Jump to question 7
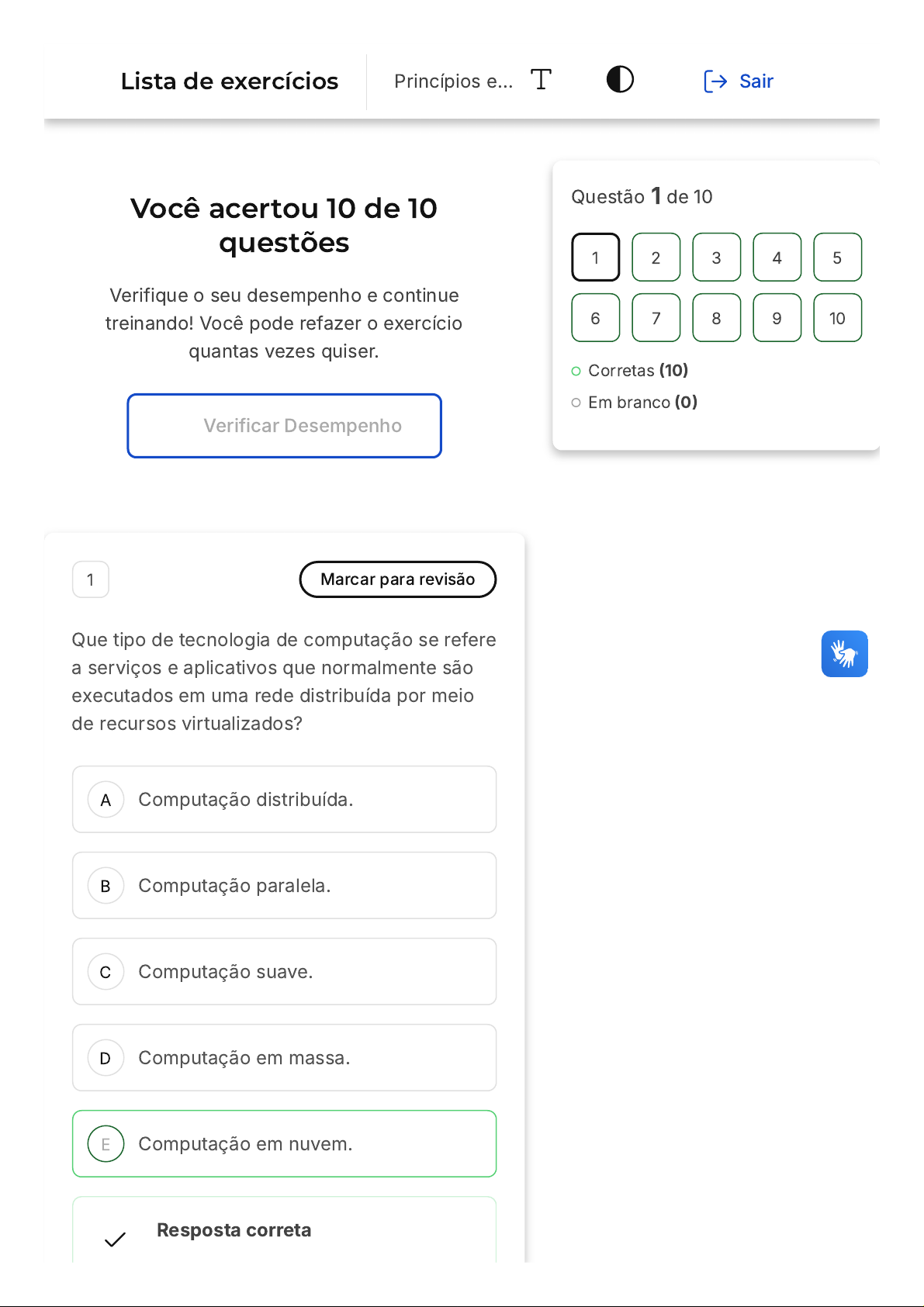 (656, 318)
